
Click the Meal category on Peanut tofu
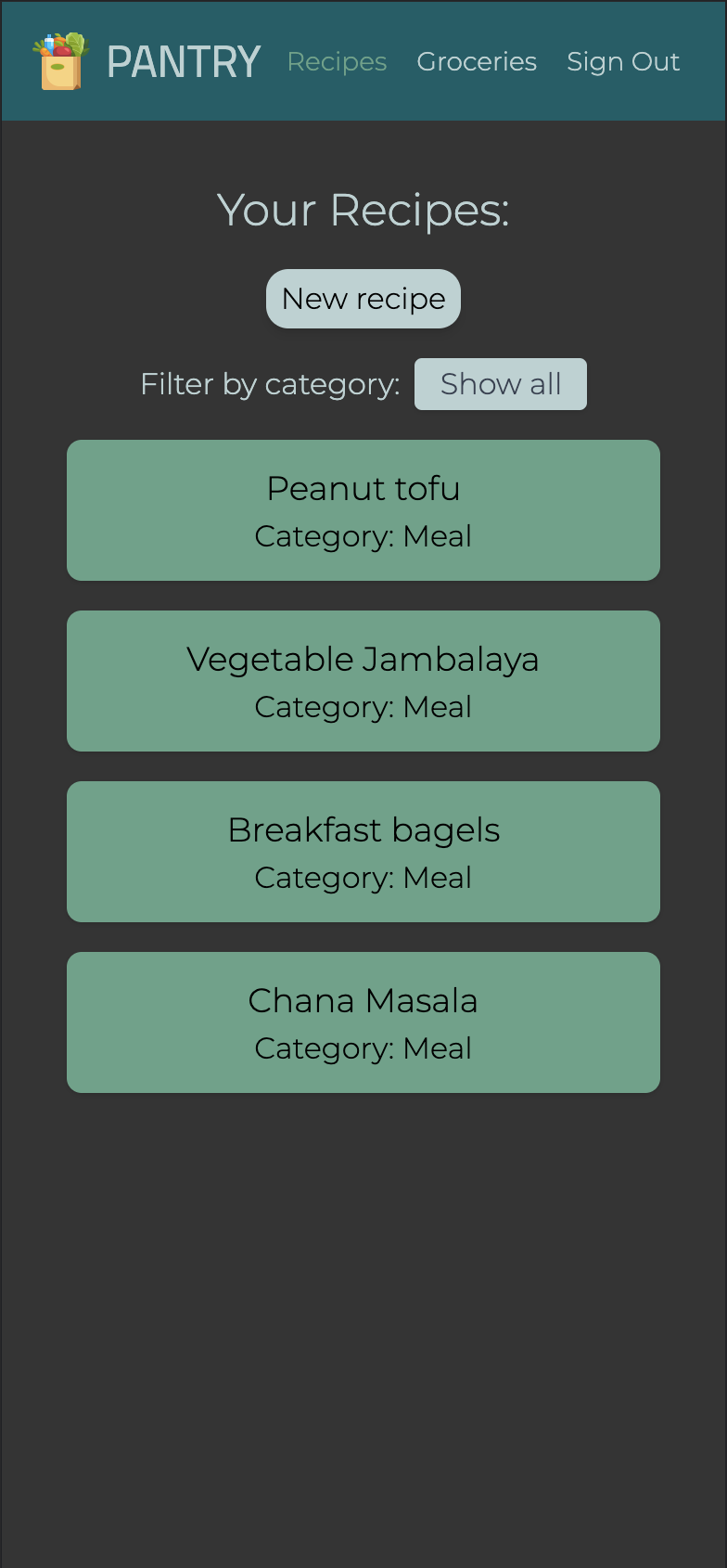point(363,536)
